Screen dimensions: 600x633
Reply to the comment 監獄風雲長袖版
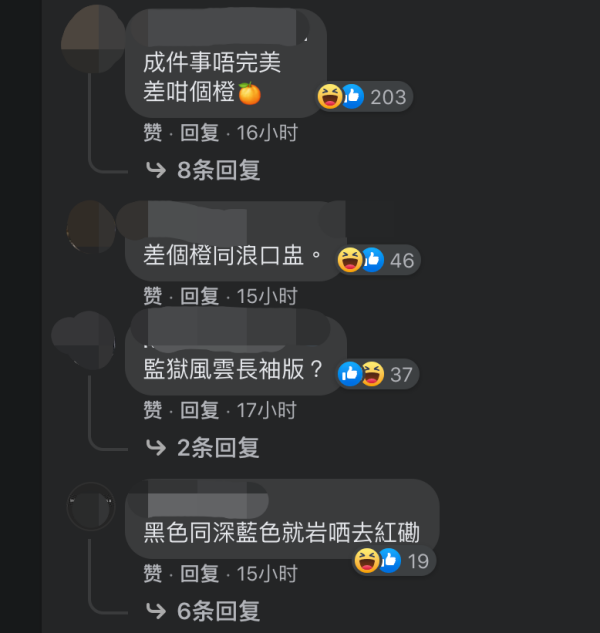coord(199,410)
